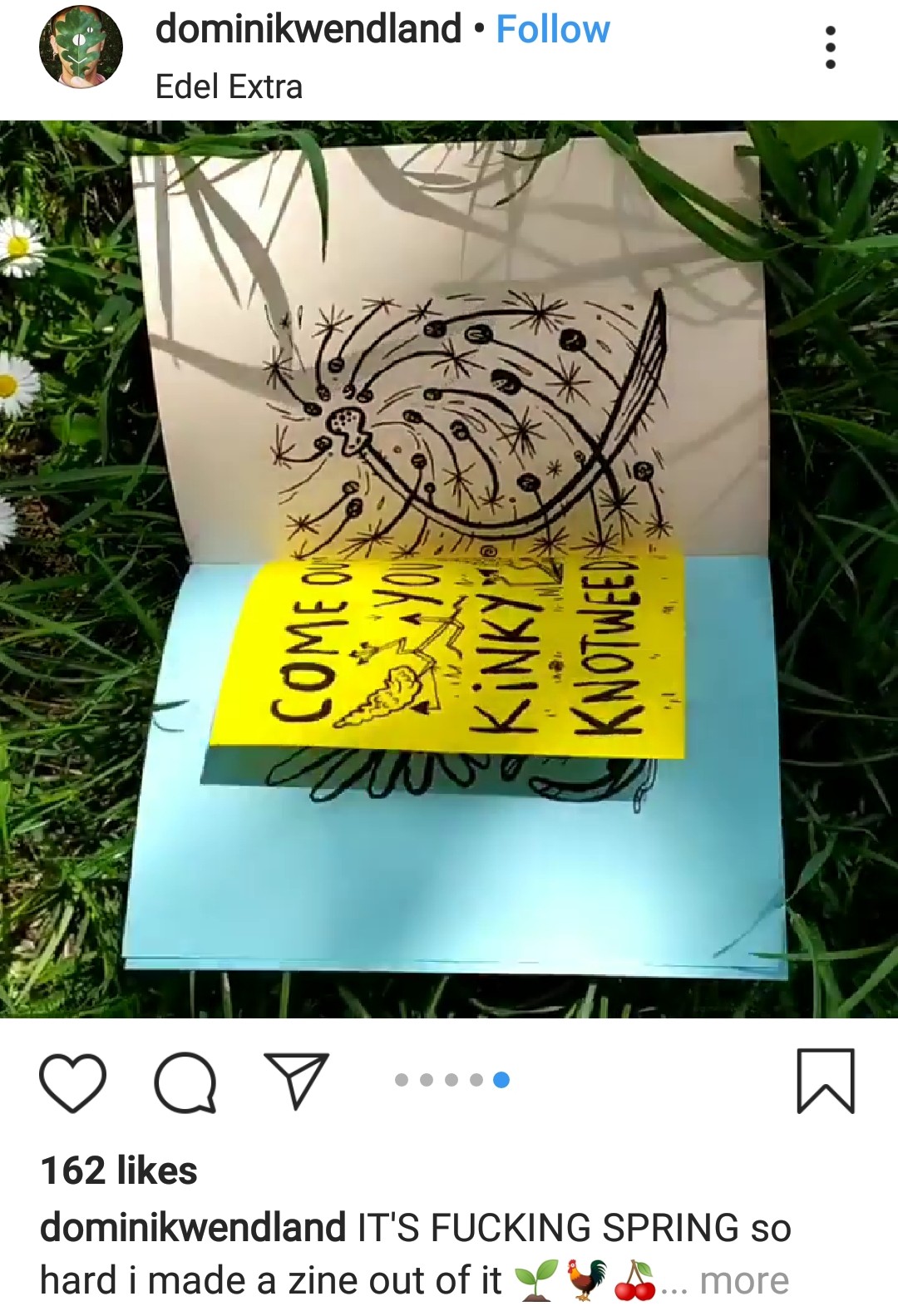This screenshot has height=1316, width=898.
Task: Share the post via paper plane icon
Action: (x=296, y=1080)
